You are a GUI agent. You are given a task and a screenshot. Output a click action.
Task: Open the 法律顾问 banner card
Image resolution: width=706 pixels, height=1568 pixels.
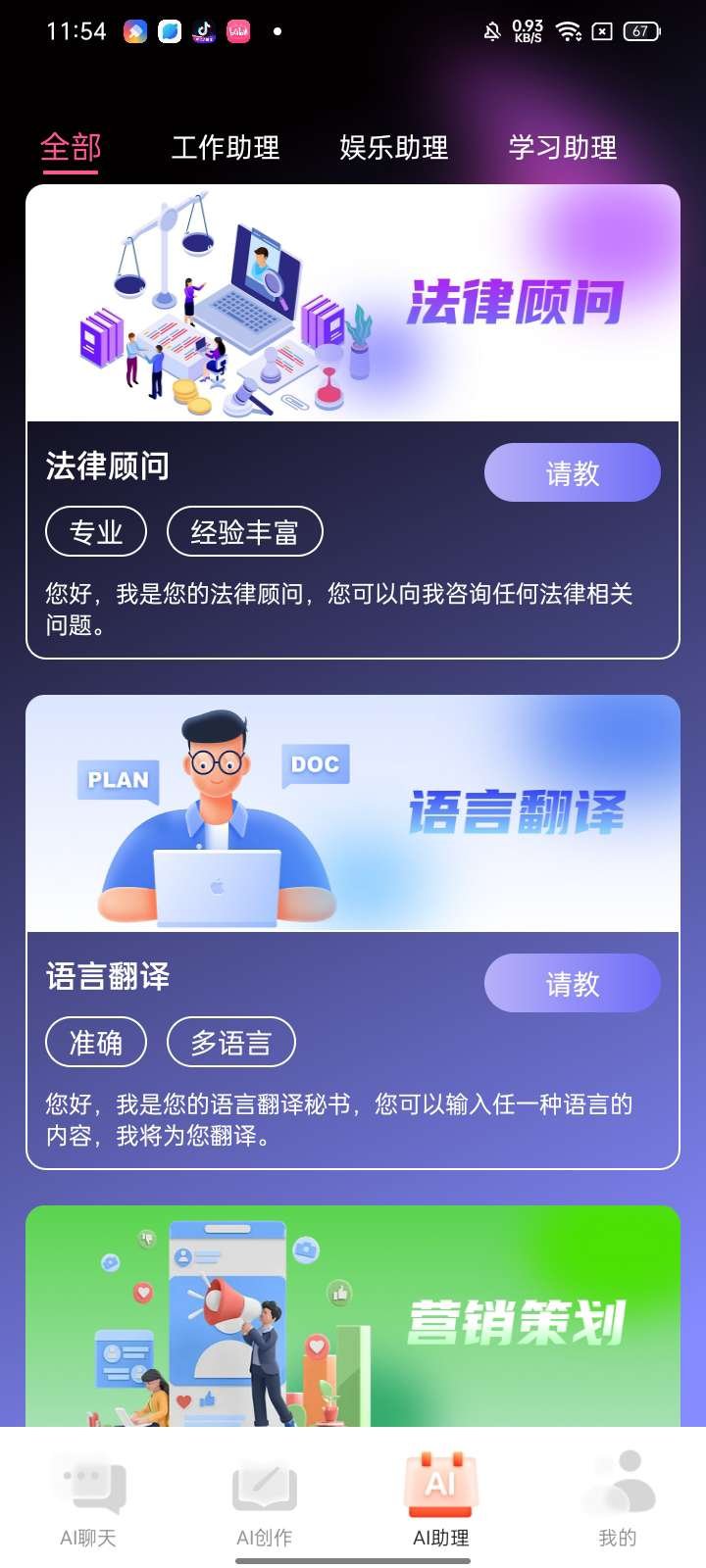tap(353, 304)
